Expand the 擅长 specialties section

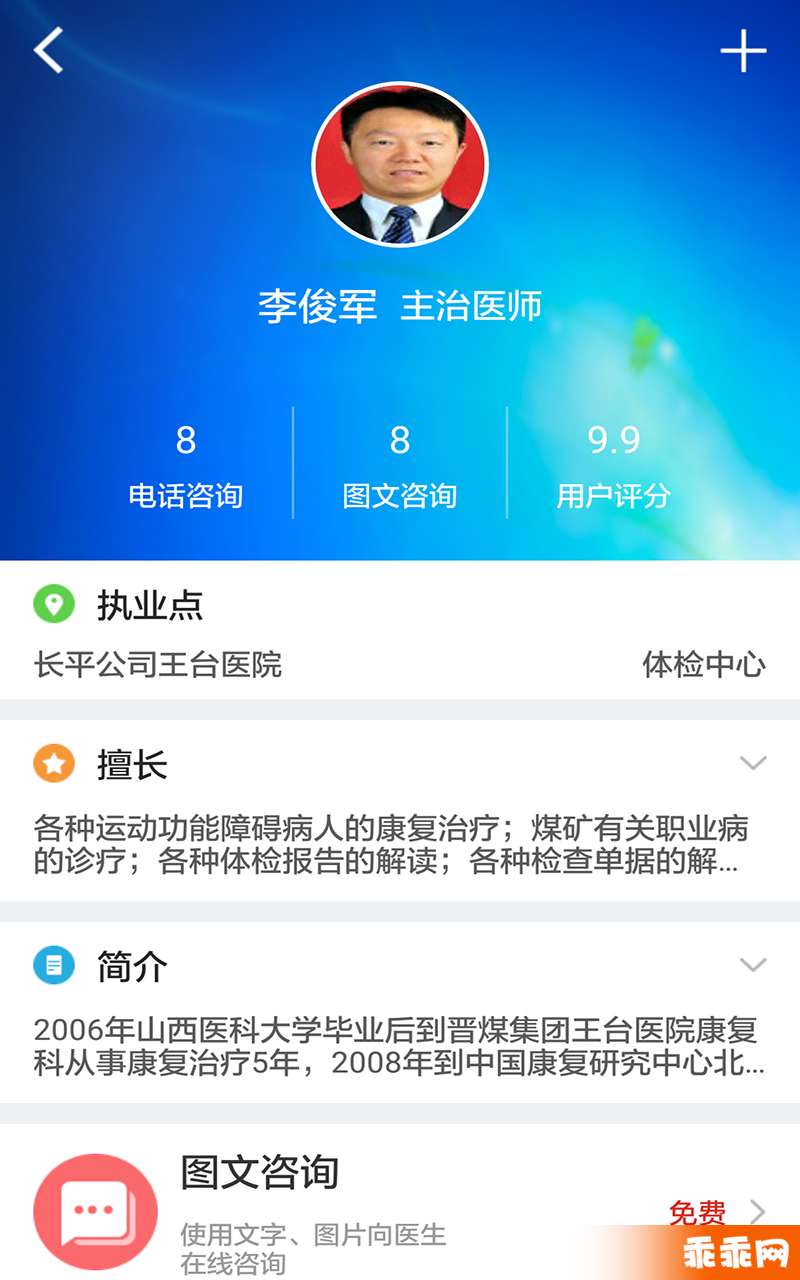755,762
